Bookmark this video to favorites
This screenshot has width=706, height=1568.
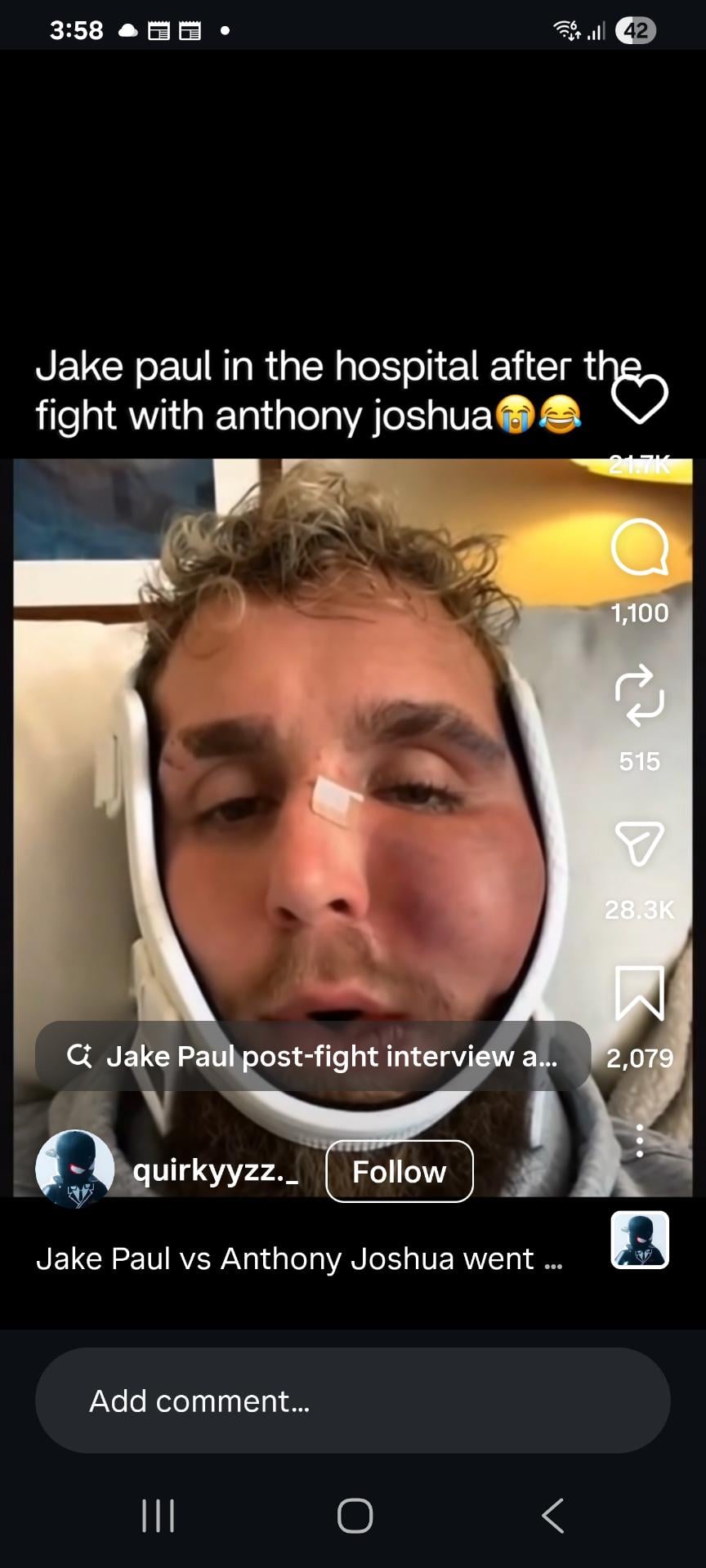click(639, 992)
